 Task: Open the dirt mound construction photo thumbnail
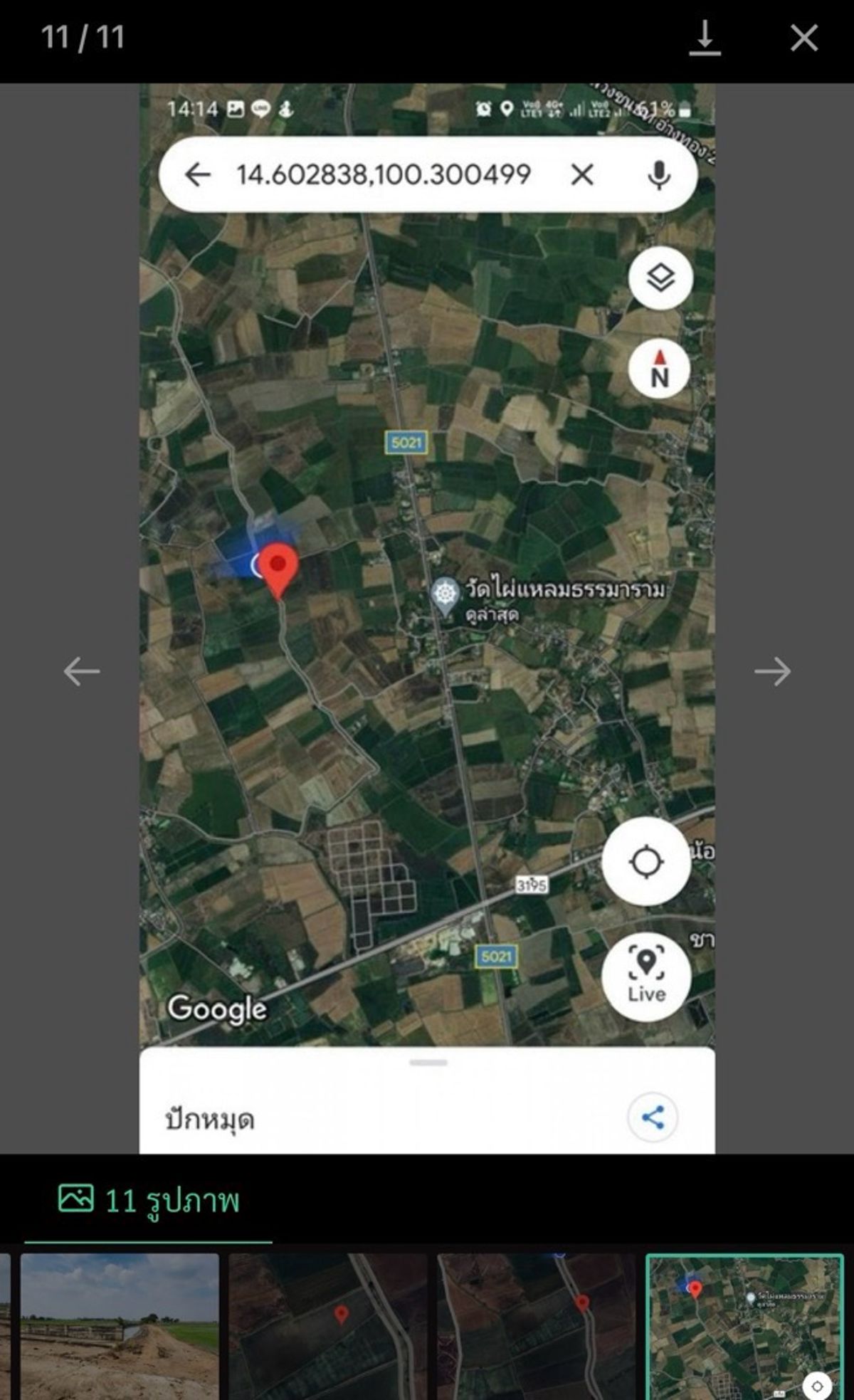[x=120, y=1327]
